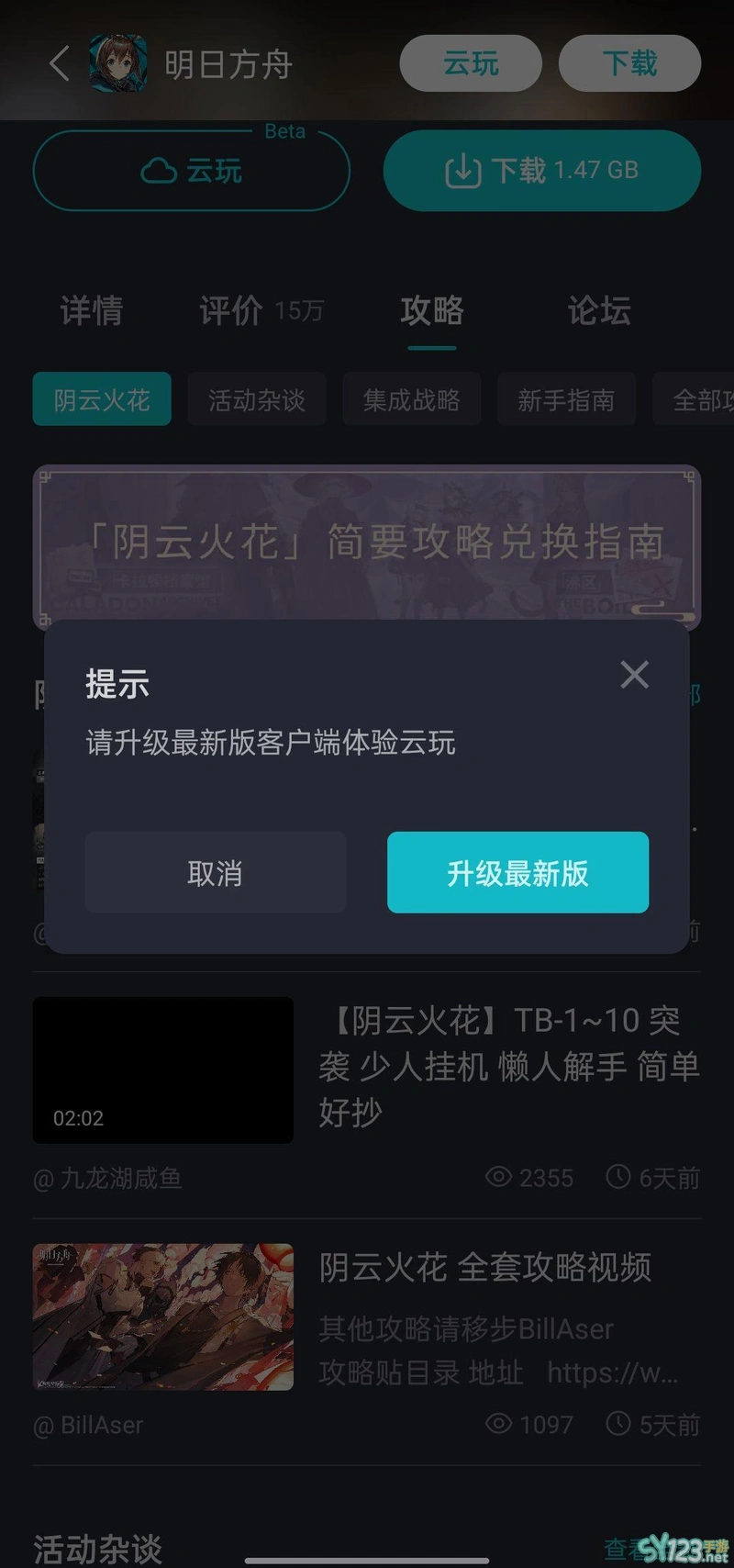
Task: Tap the 下载 button in the header
Action: tap(629, 63)
